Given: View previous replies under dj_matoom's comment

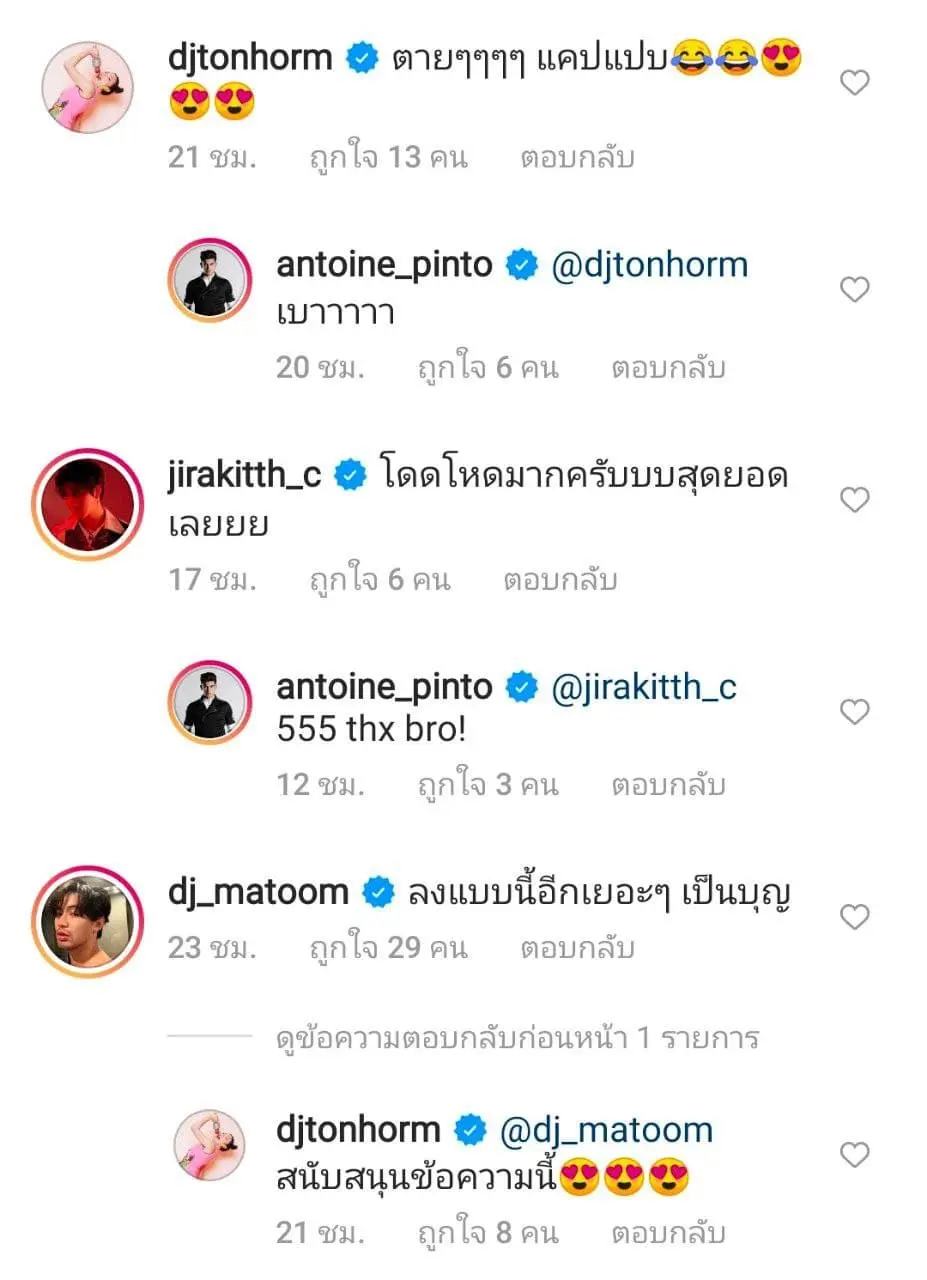Looking at the screenshot, I should click(x=517, y=1038).
